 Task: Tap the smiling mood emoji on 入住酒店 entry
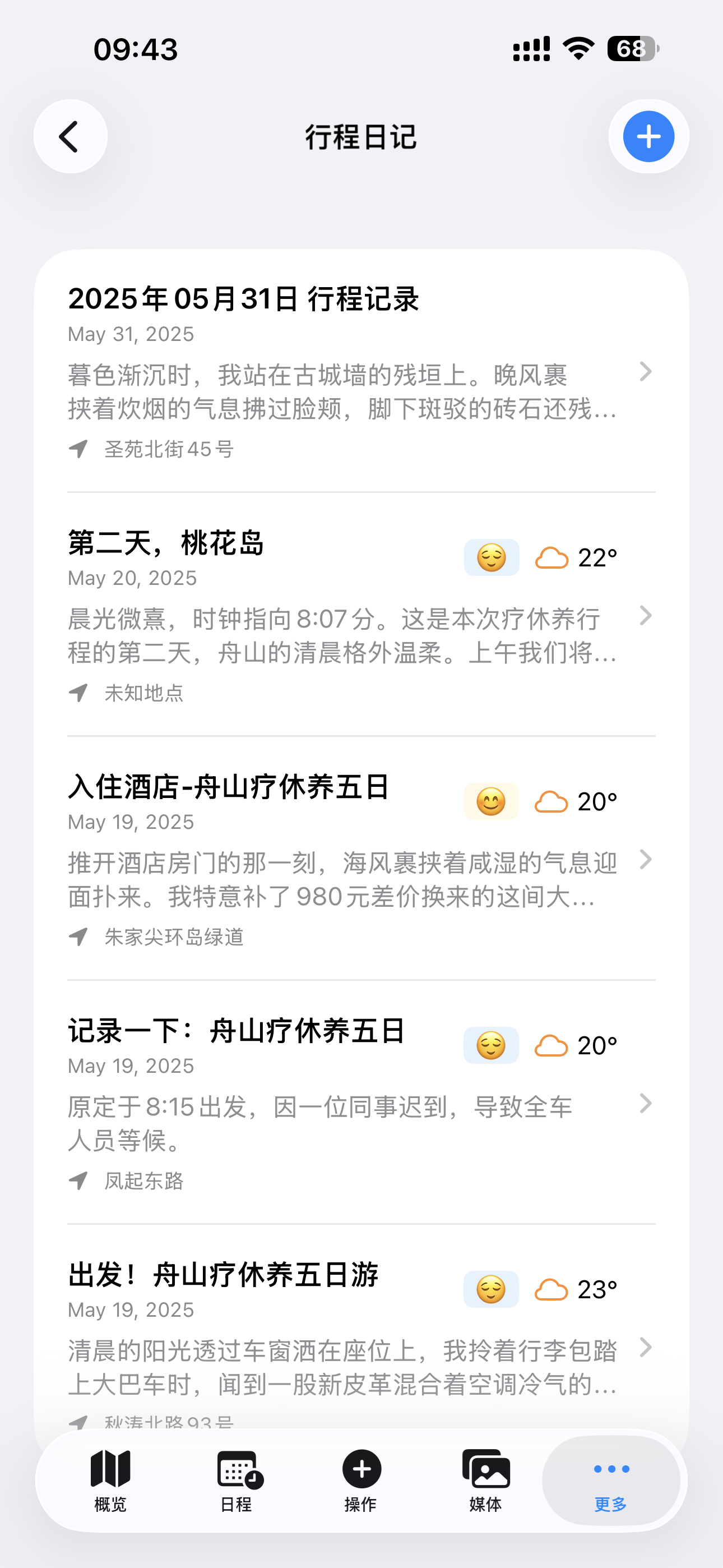[x=490, y=801]
